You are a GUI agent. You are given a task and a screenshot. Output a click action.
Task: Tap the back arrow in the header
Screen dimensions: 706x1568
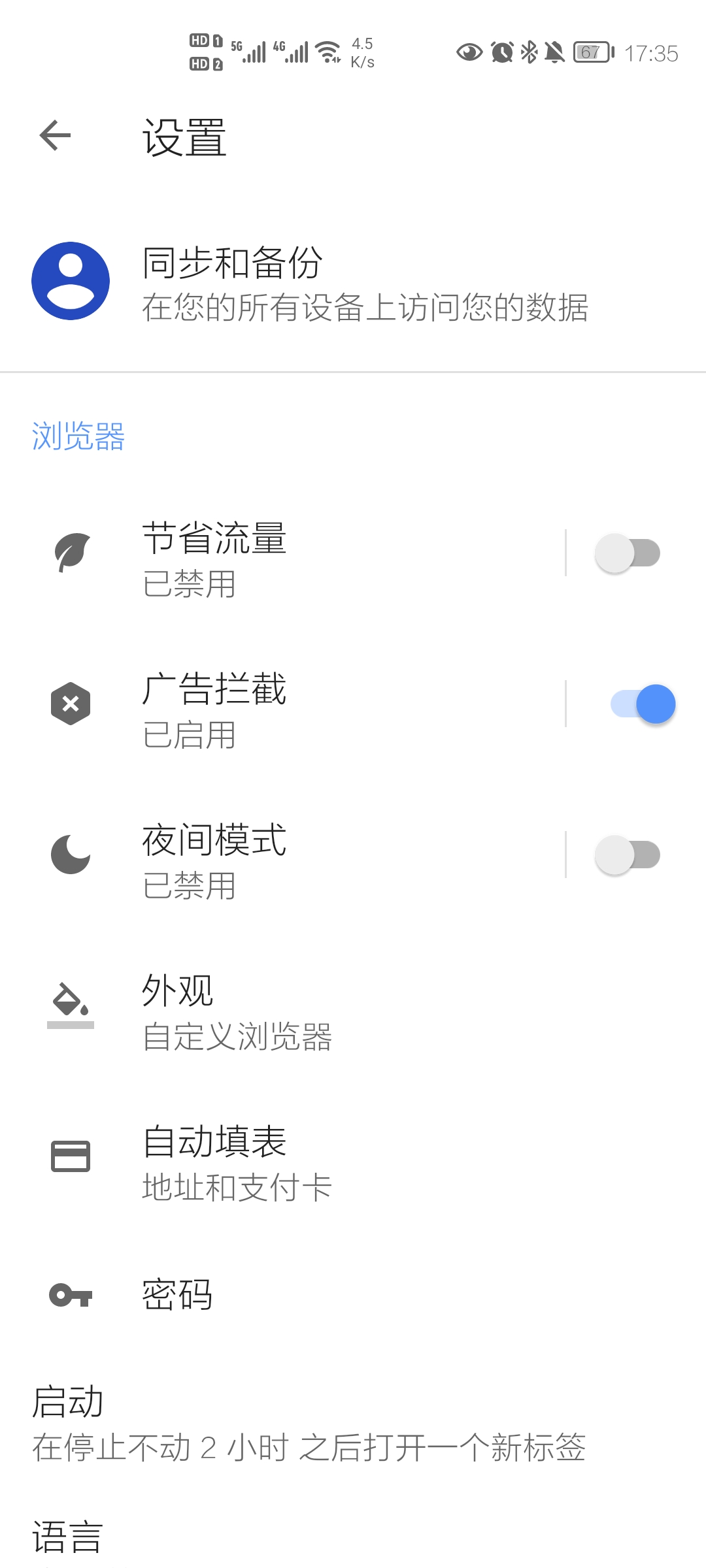coord(55,135)
